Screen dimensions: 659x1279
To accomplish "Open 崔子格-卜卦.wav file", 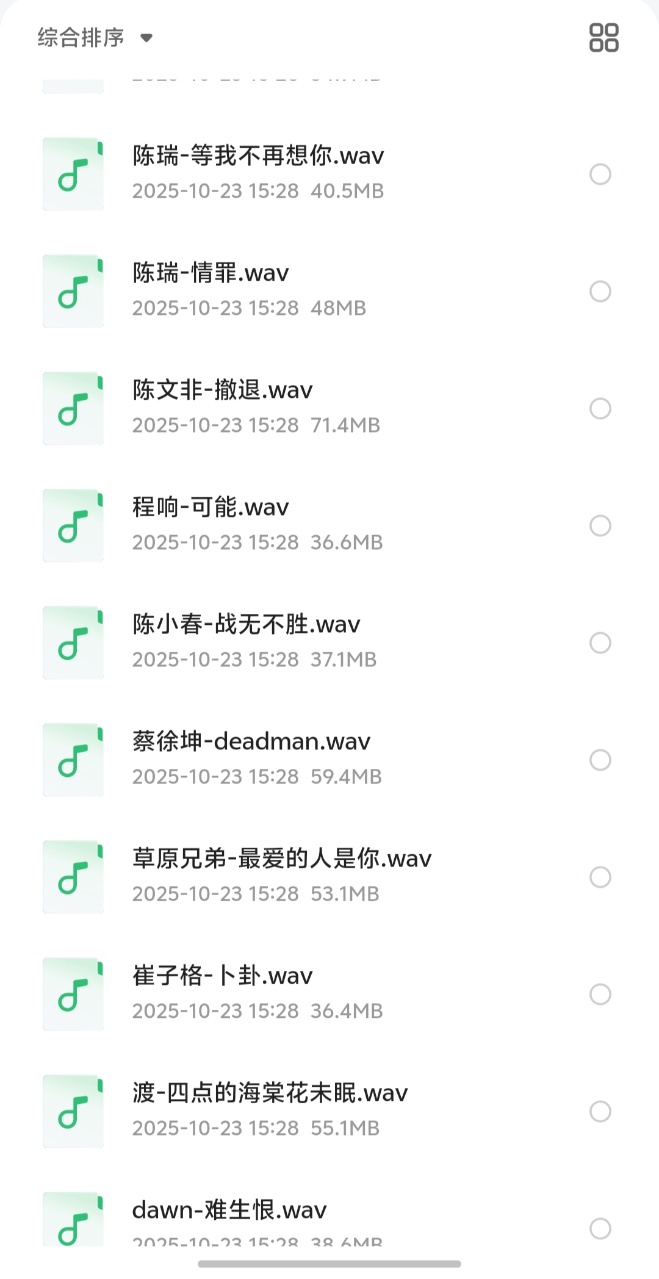I will [222, 975].
